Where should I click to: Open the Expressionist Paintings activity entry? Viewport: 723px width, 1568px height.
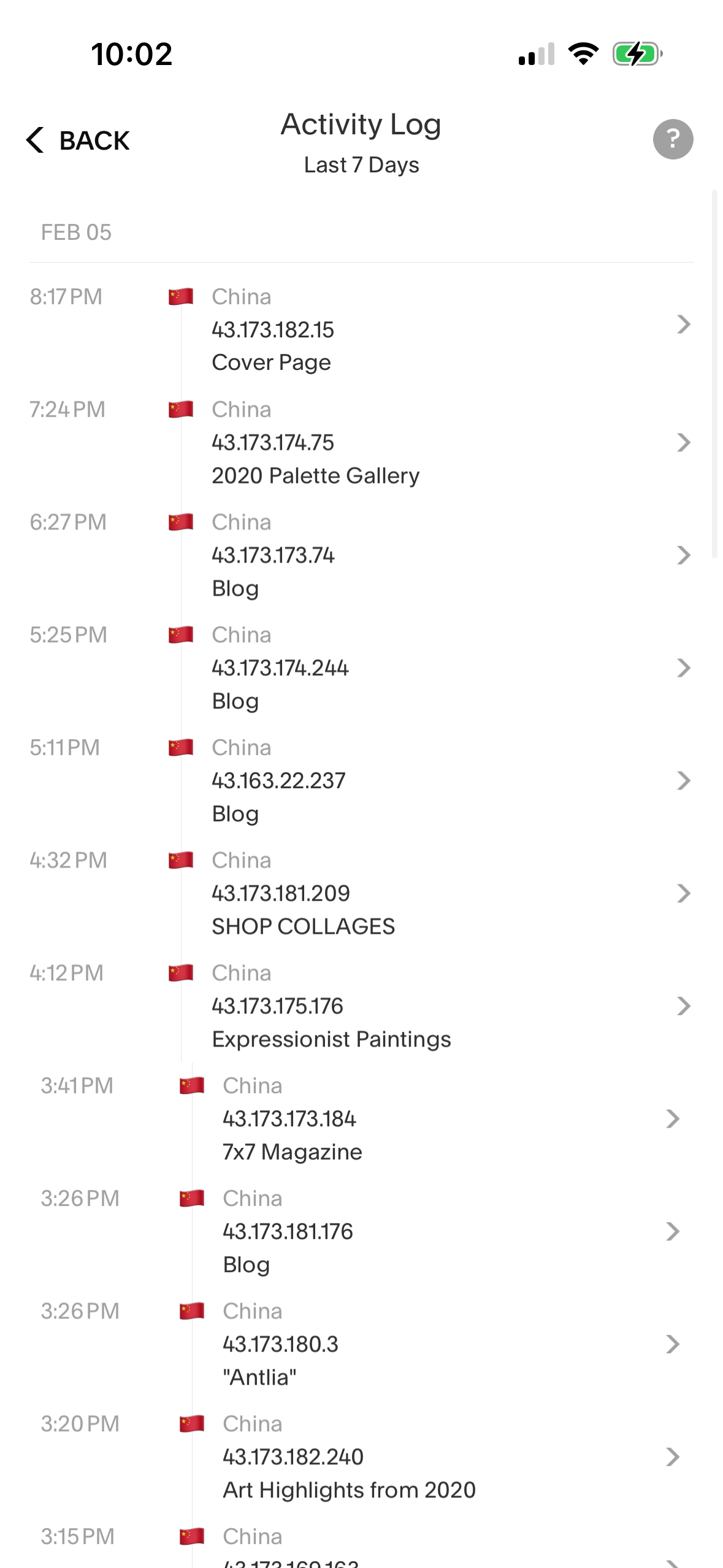coord(361,1006)
